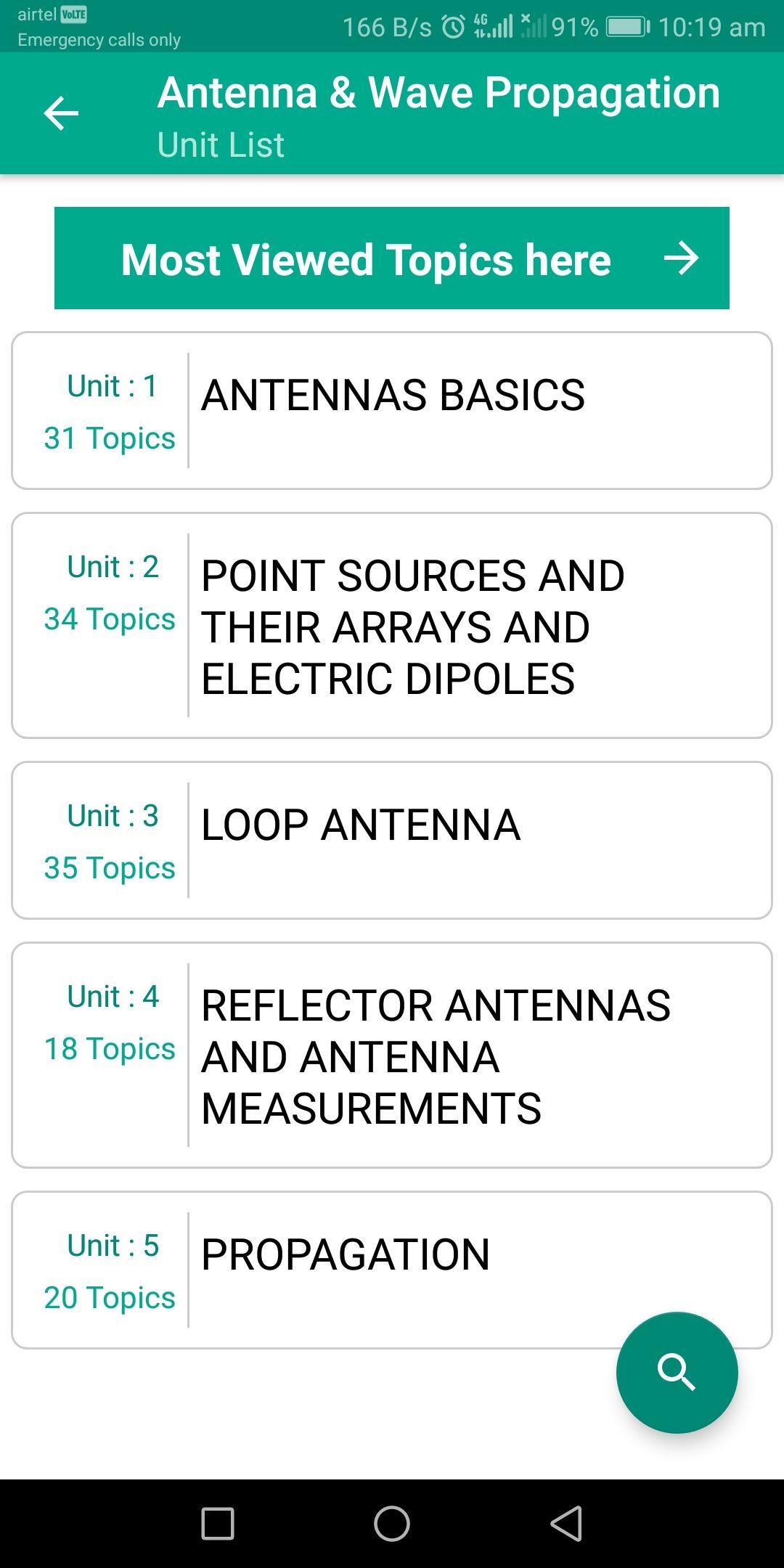784x1568 pixels.
Task: Tap the 31 Topics label of Unit 1
Action: coord(110,437)
